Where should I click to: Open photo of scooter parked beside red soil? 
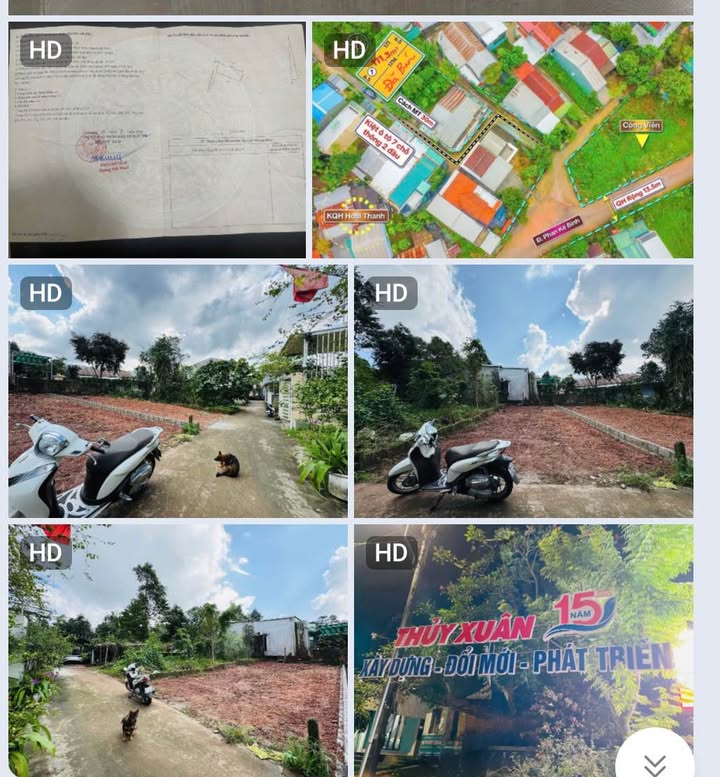pos(523,390)
